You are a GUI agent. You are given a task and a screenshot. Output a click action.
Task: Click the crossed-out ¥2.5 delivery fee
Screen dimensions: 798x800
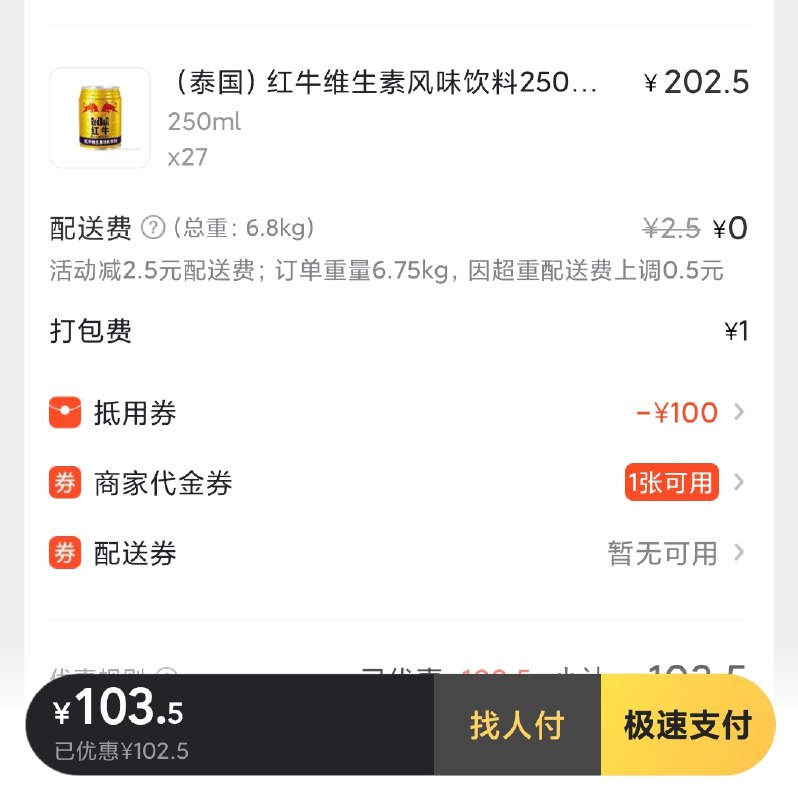pyautogui.click(x=672, y=228)
